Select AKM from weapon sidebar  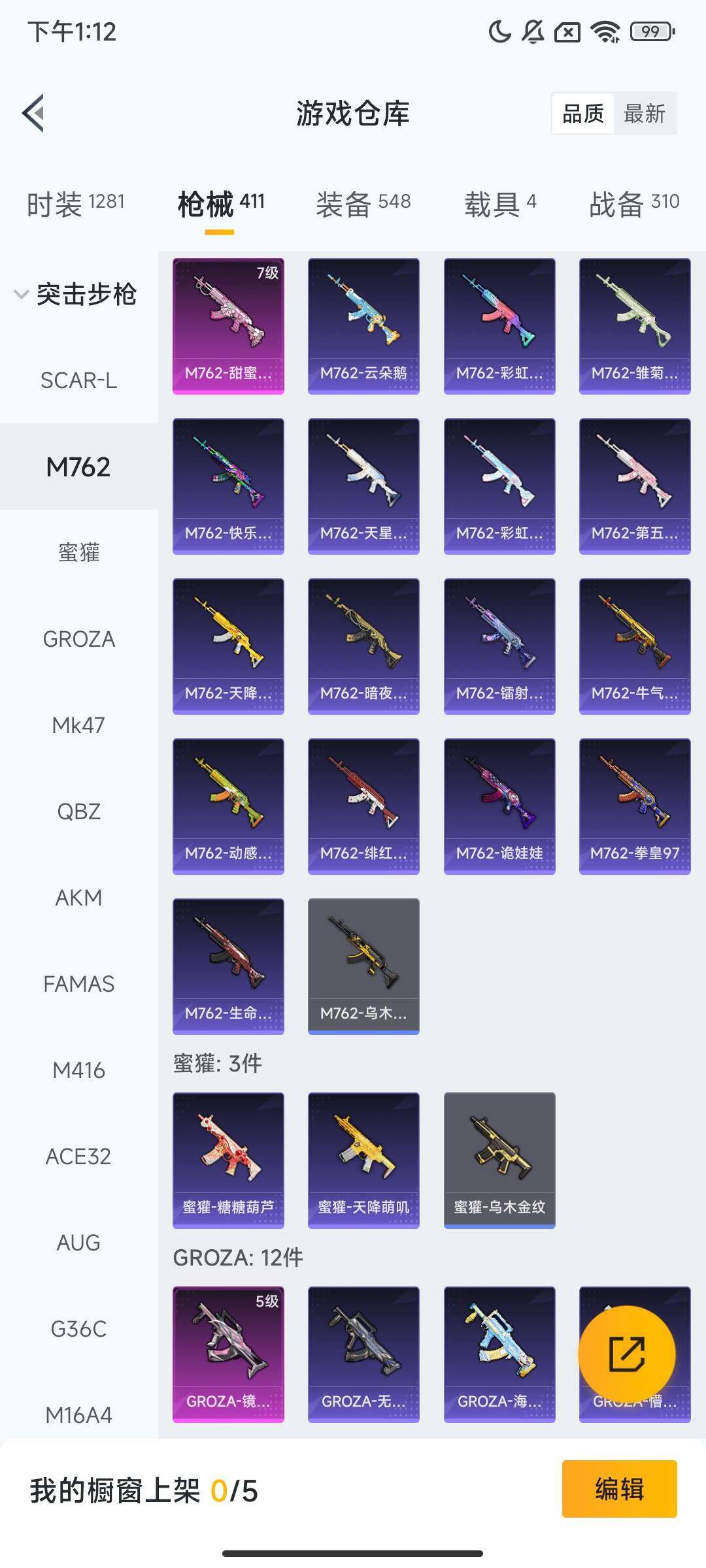point(78,896)
